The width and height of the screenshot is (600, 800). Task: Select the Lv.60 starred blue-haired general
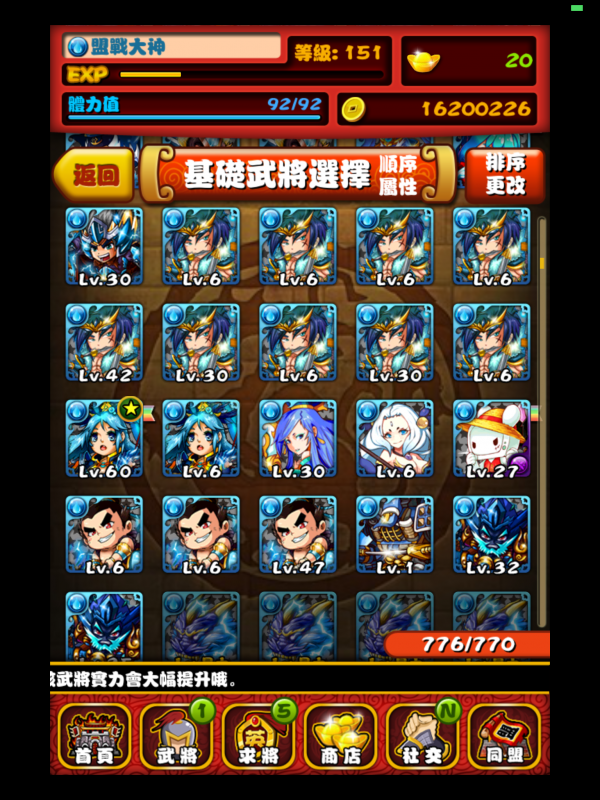(104, 438)
